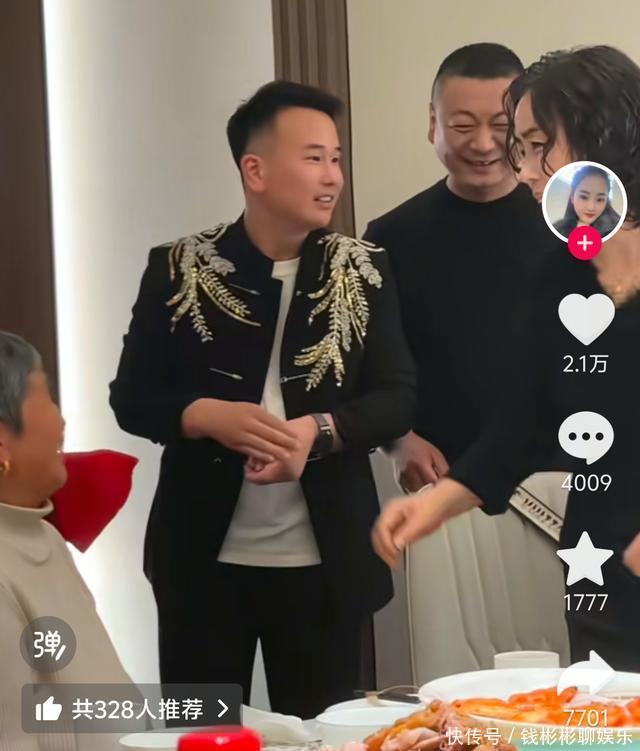The width and height of the screenshot is (640, 751).
Task: Toggle the 弹 bullet comments button
Action: point(48,644)
